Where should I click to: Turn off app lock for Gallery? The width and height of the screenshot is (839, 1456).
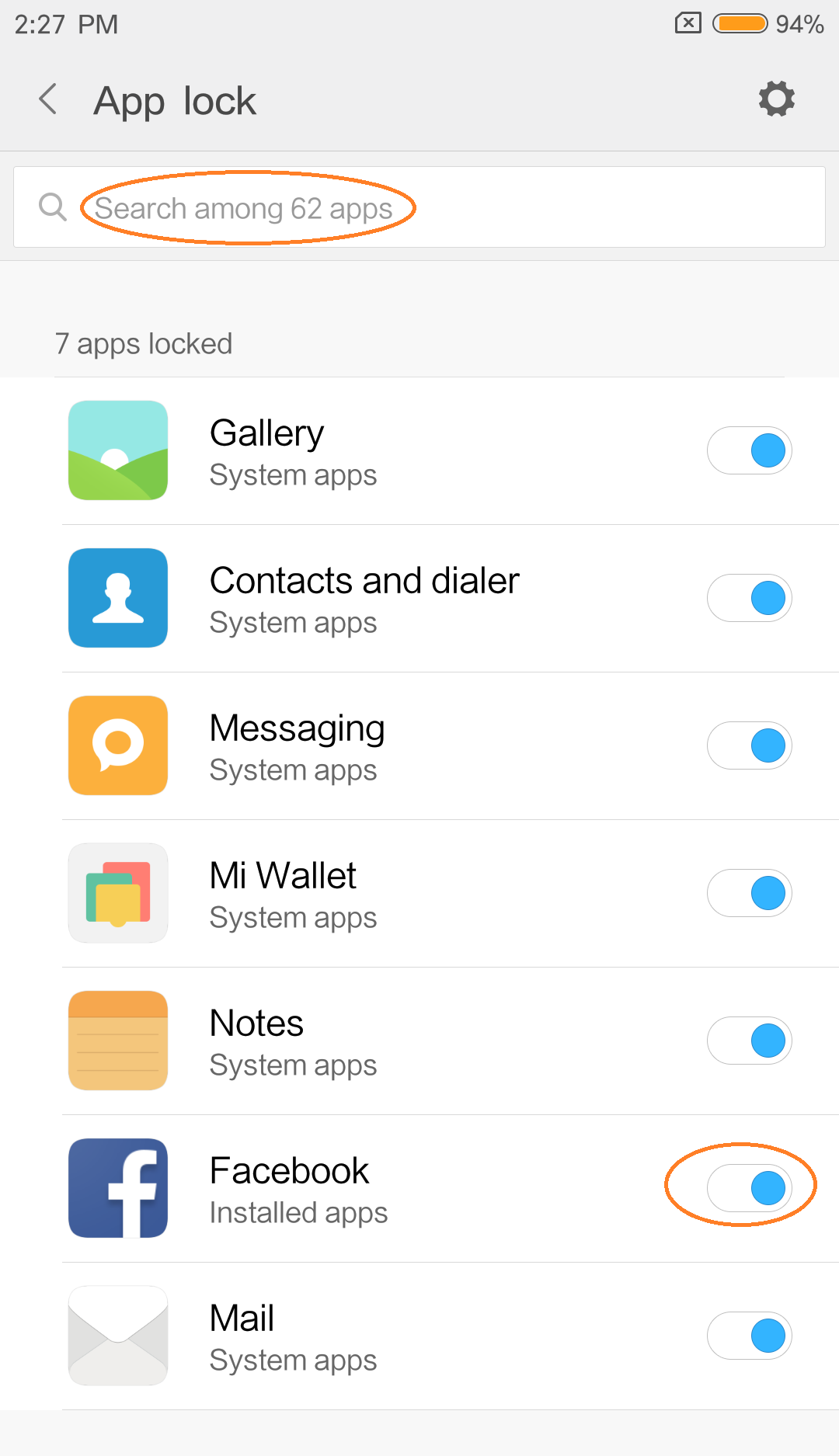[750, 450]
